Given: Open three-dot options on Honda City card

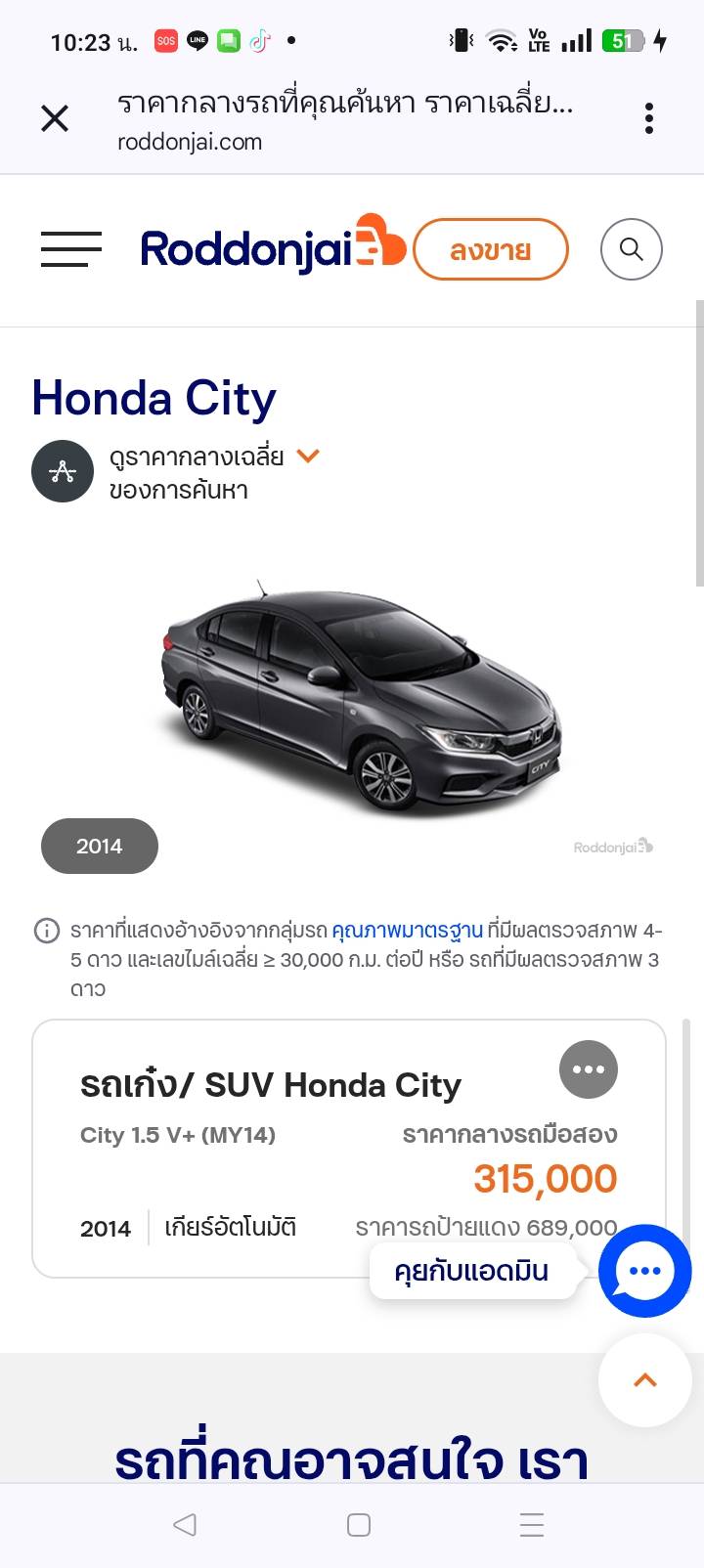Looking at the screenshot, I should 588,1069.
